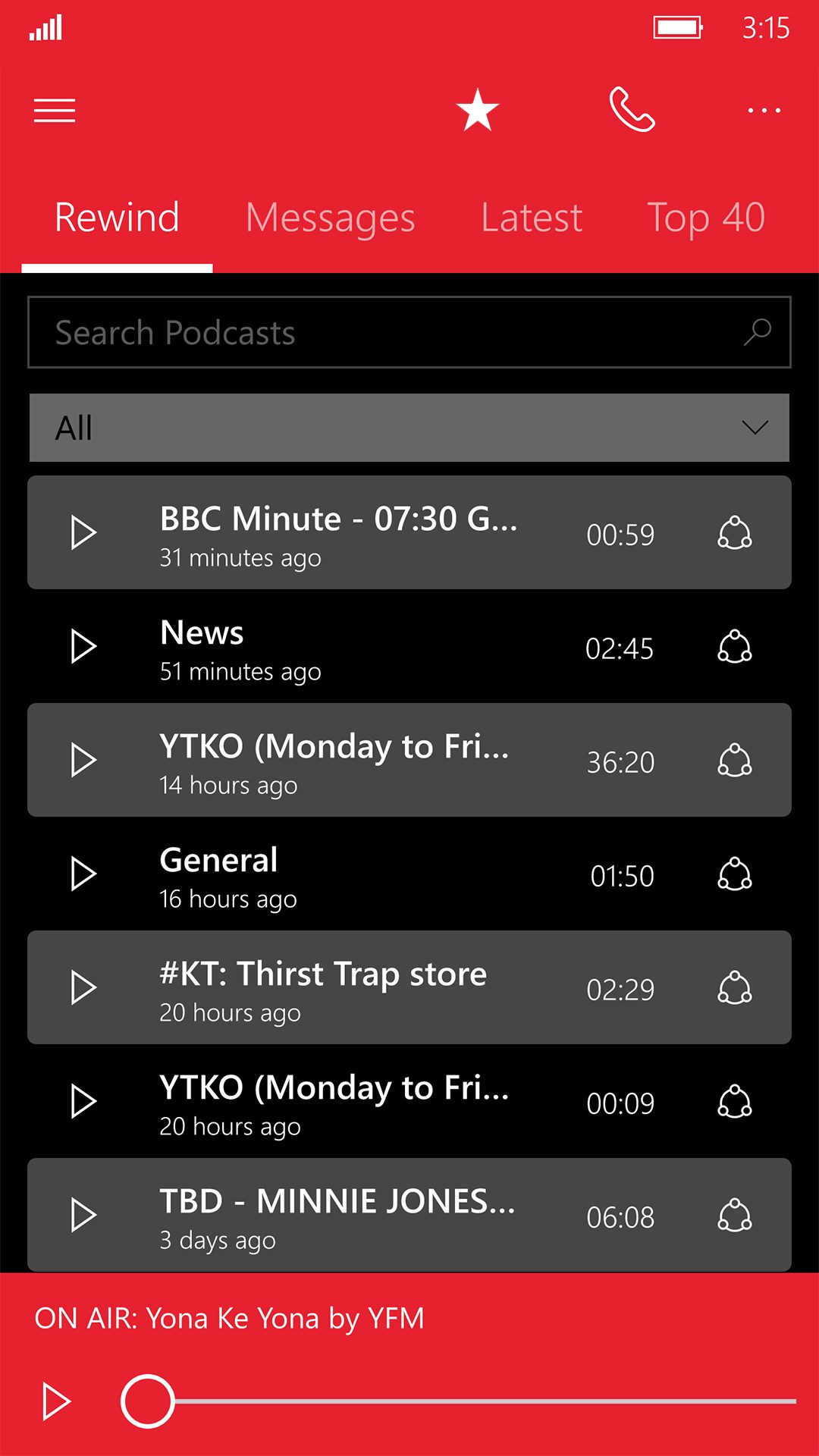The height and width of the screenshot is (1456, 819).
Task: Share the BBC Minute podcast
Action: [x=734, y=533]
